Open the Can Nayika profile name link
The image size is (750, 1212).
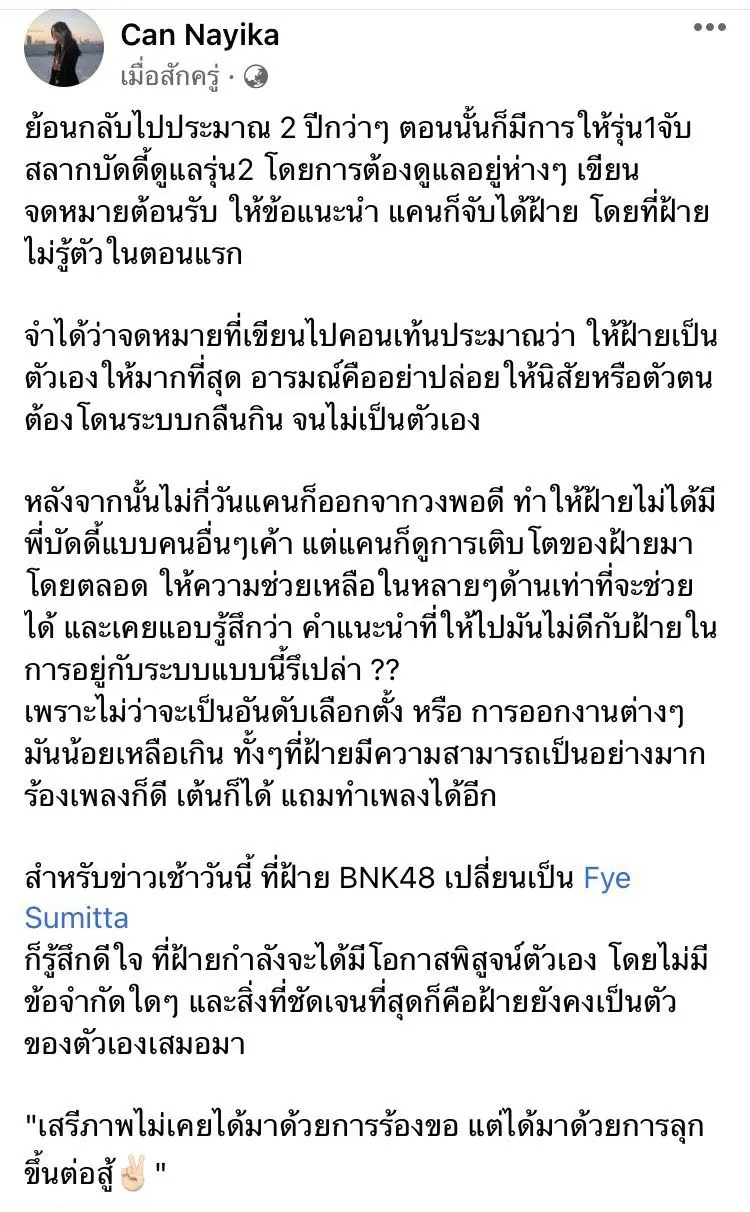point(199,36)
